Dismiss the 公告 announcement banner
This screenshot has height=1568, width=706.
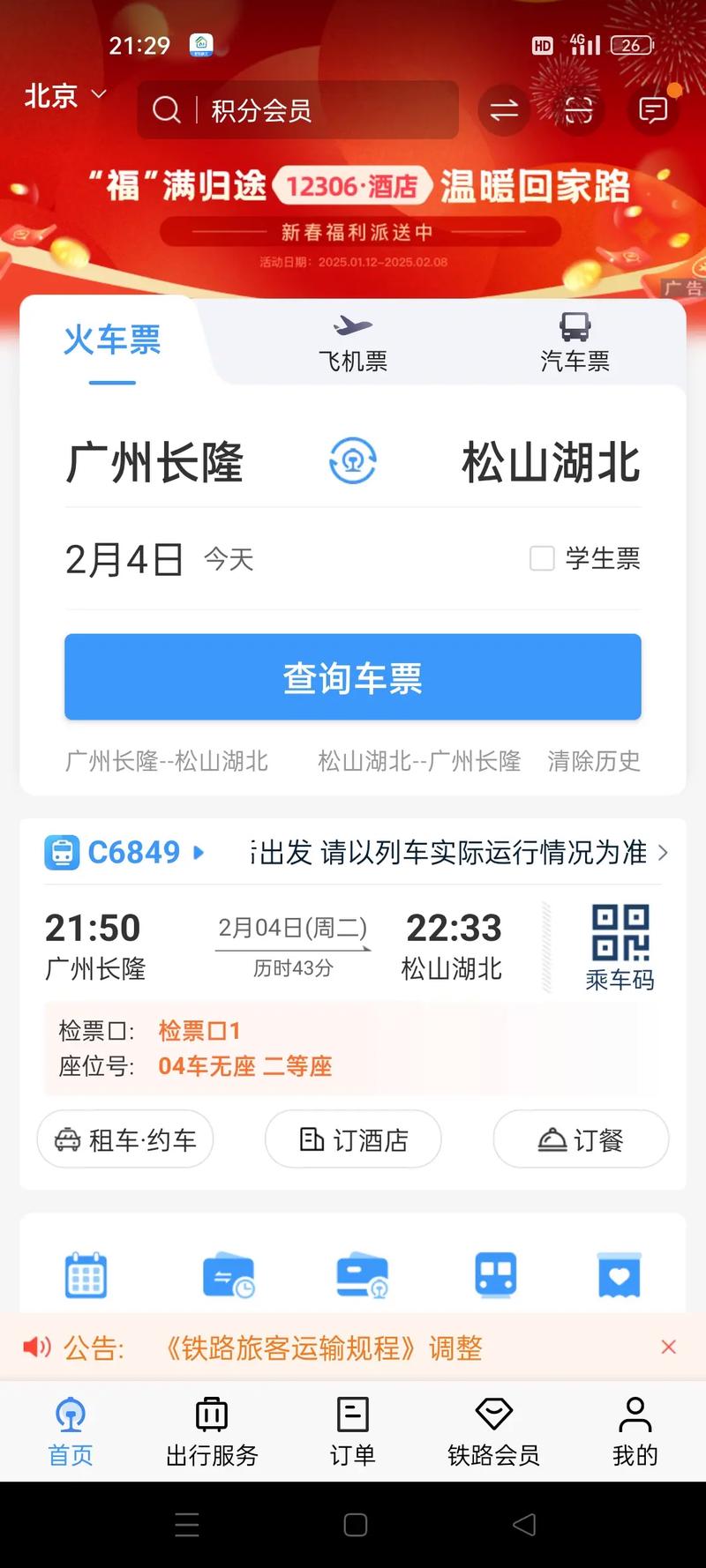[x=669, y=1347]
